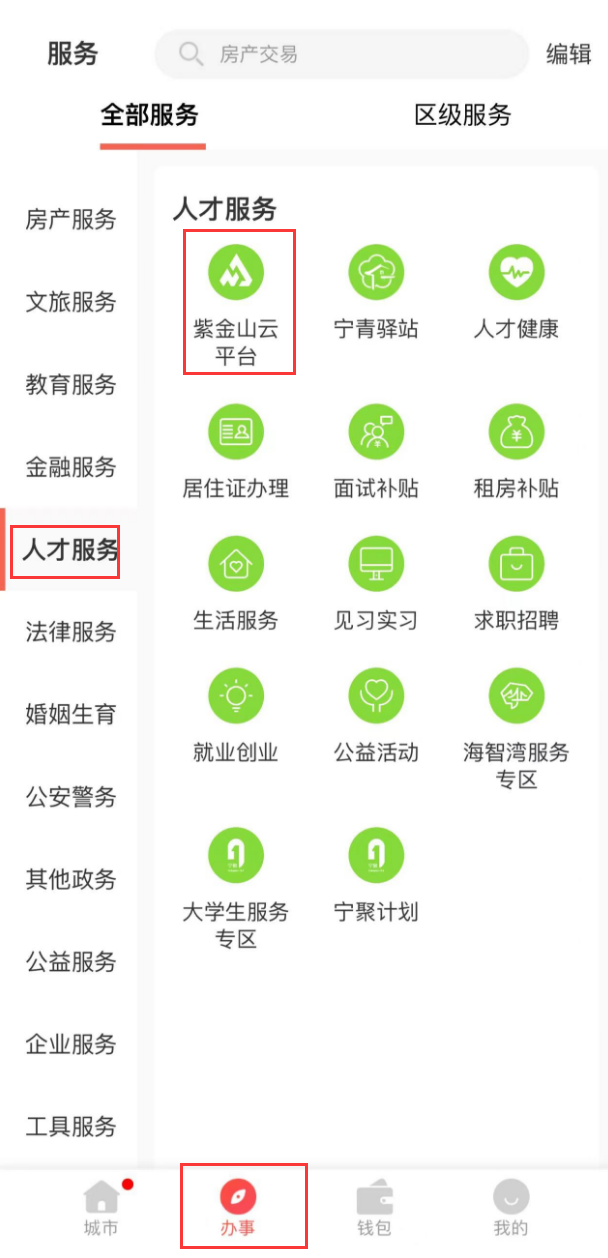Open the 文旅服务 category
This screenshot has height=1258, width=608.
(x=70, y=302)
